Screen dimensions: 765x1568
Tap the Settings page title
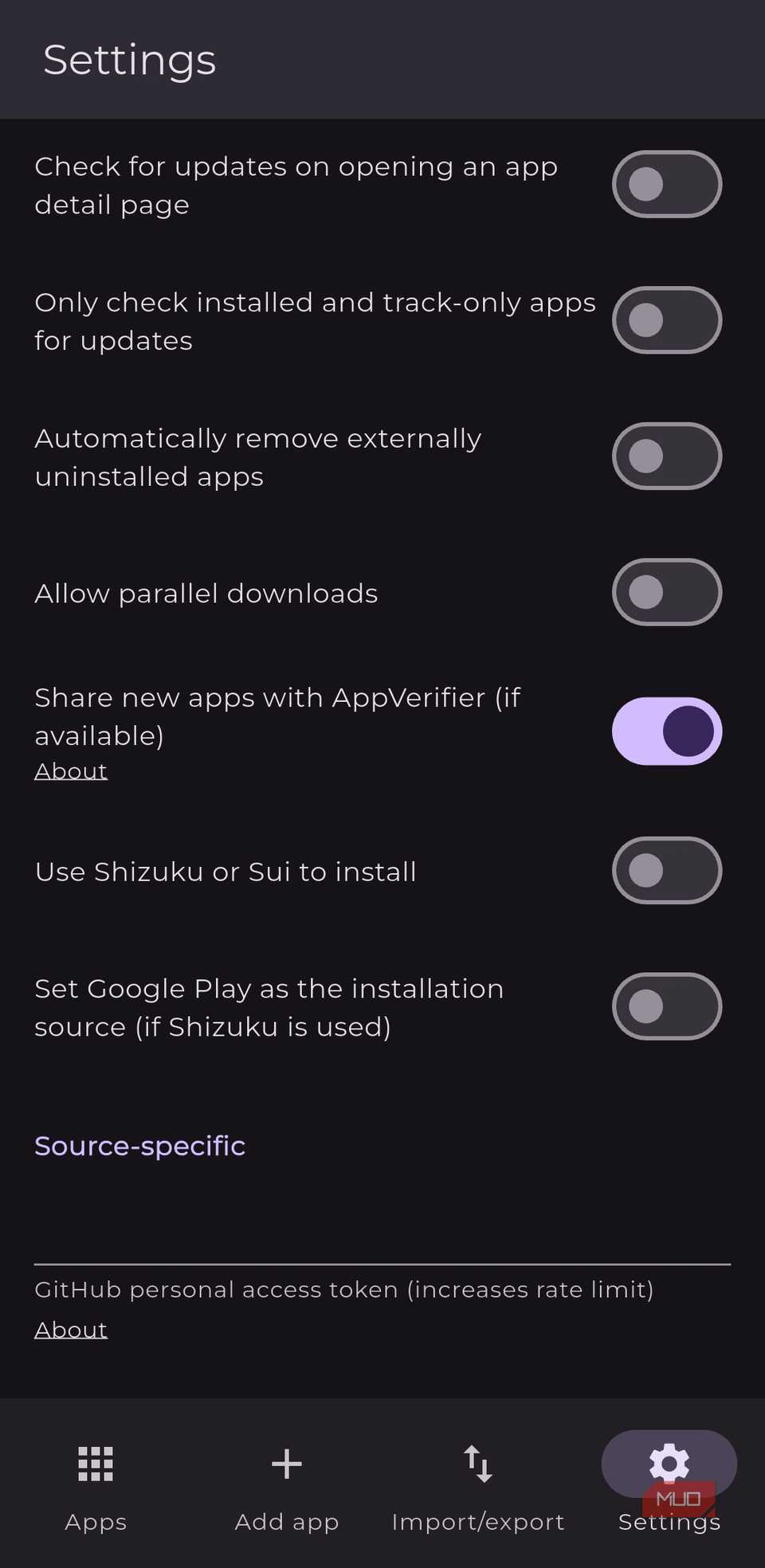129,59
